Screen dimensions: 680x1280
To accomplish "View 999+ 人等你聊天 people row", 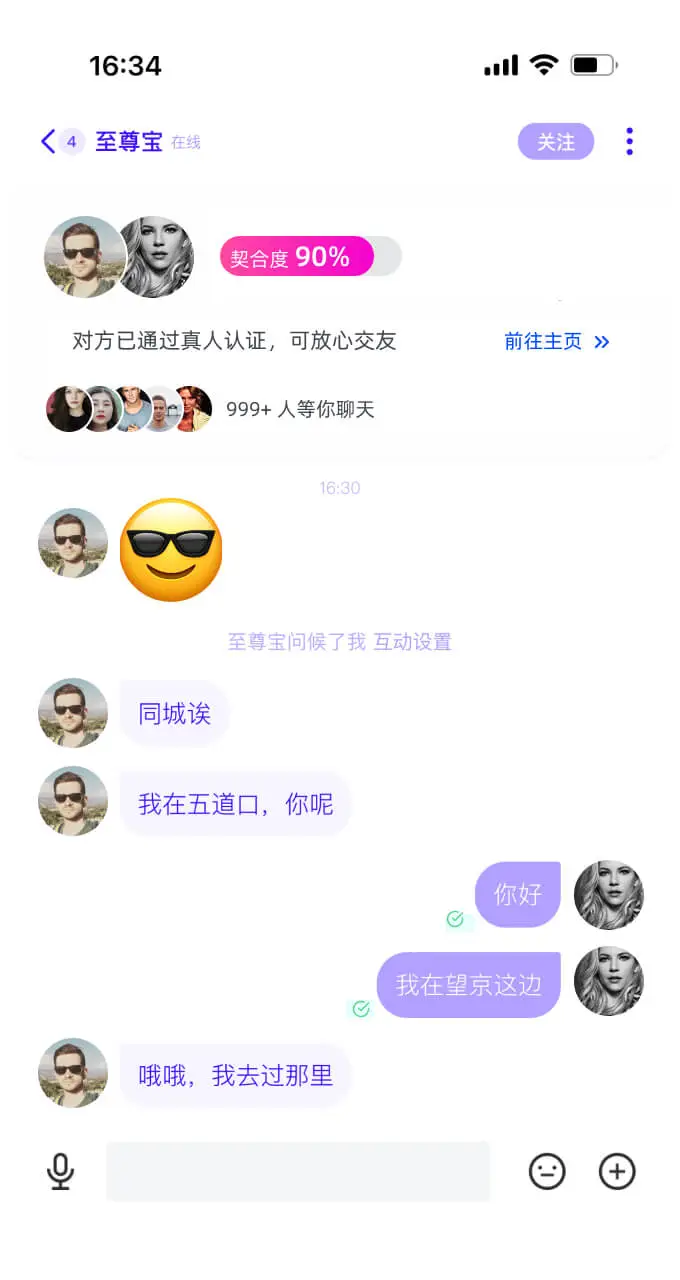I will (x=210, y=409).
